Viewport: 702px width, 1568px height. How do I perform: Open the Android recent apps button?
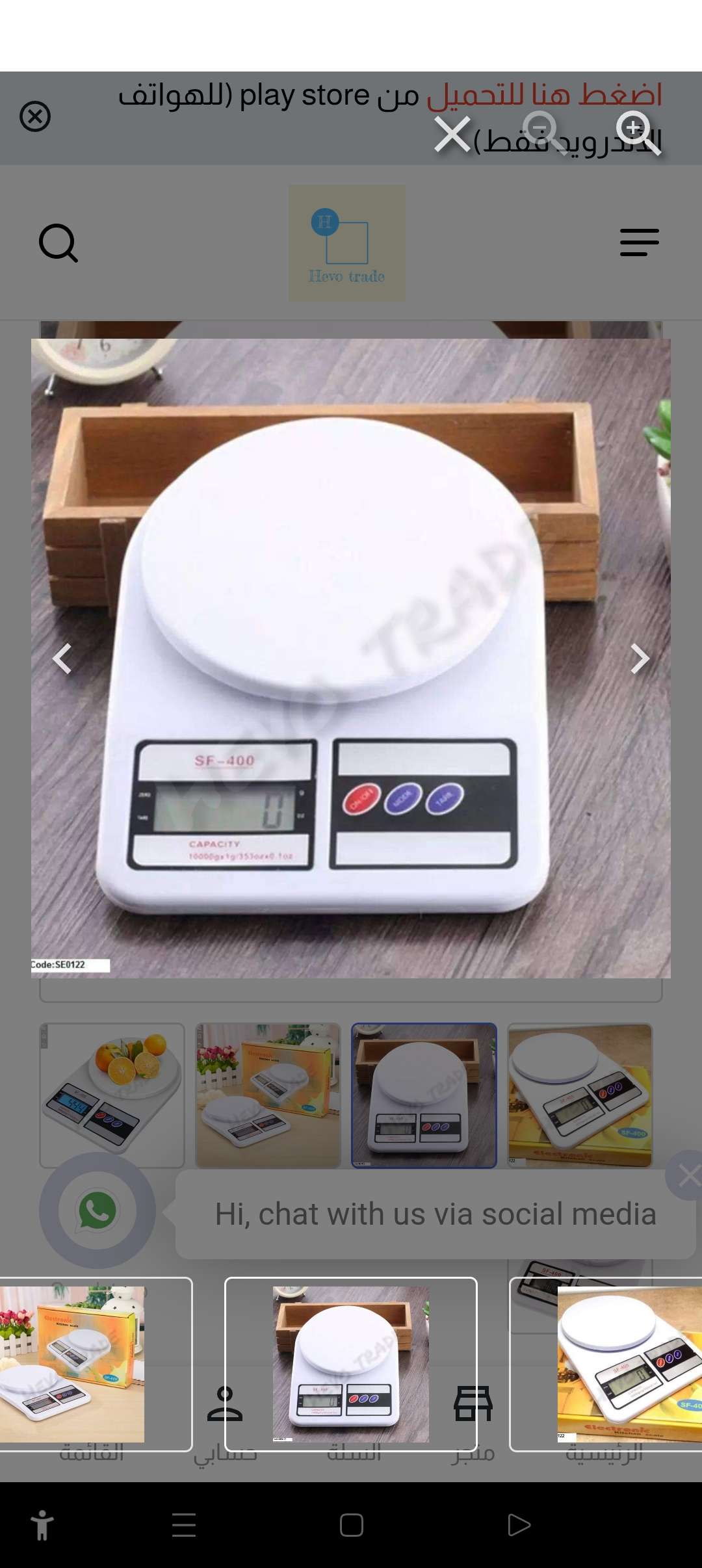(x=184, y=1524)
